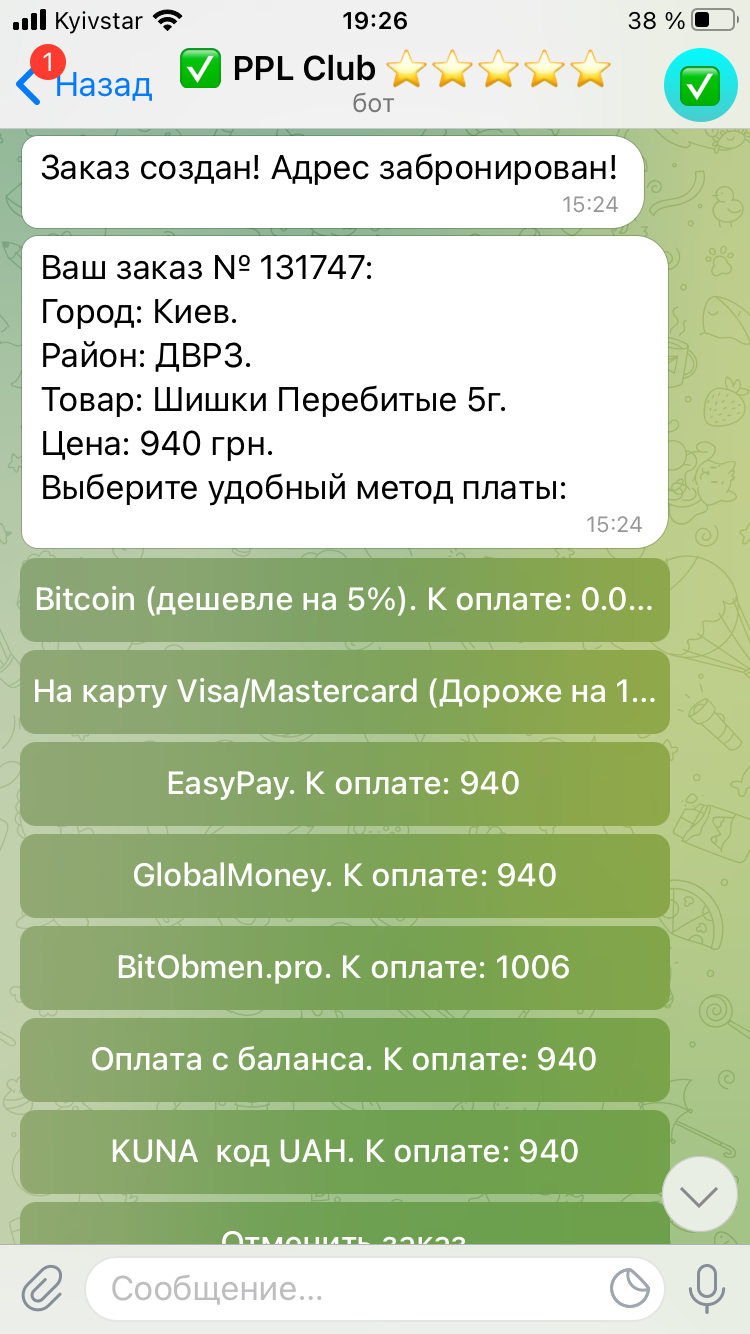Viewport: 750px width, 1334px height.
Task: Open PPL Club bot info from title
Action: [x=395, y=80]
